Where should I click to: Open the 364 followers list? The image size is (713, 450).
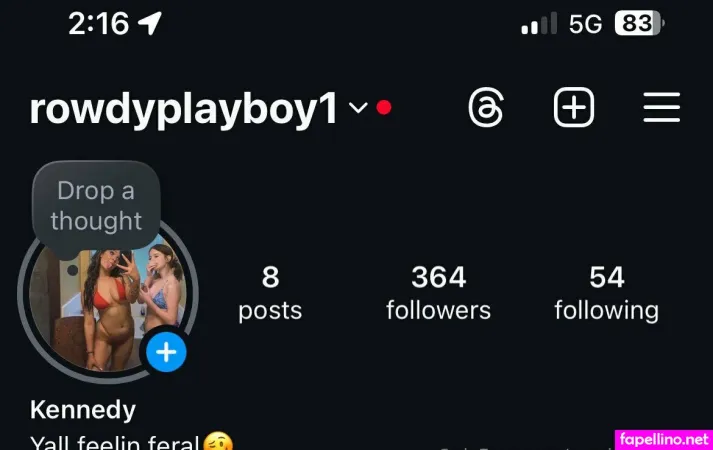click(438, 293)
